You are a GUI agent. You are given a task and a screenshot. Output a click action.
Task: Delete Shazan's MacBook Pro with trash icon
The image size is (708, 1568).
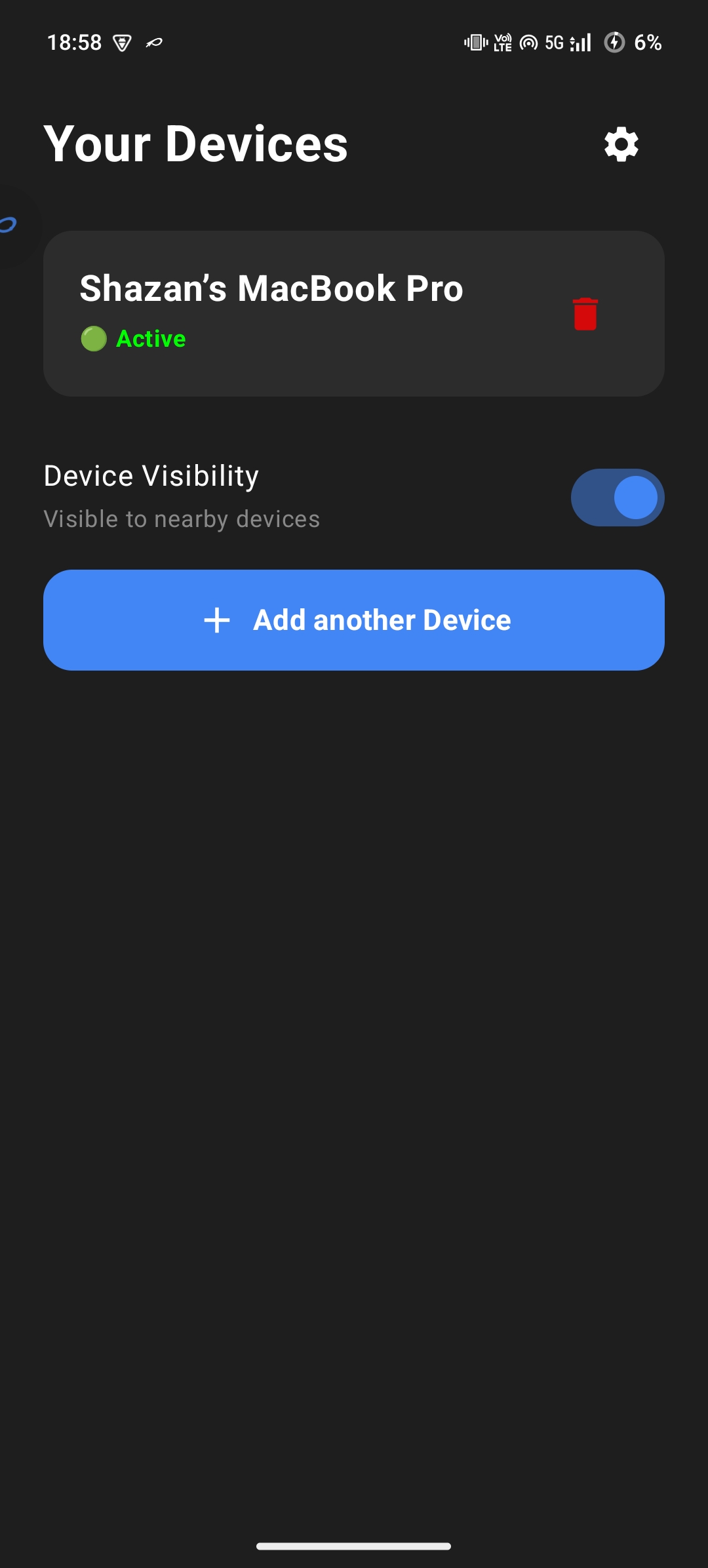(585, 314)
